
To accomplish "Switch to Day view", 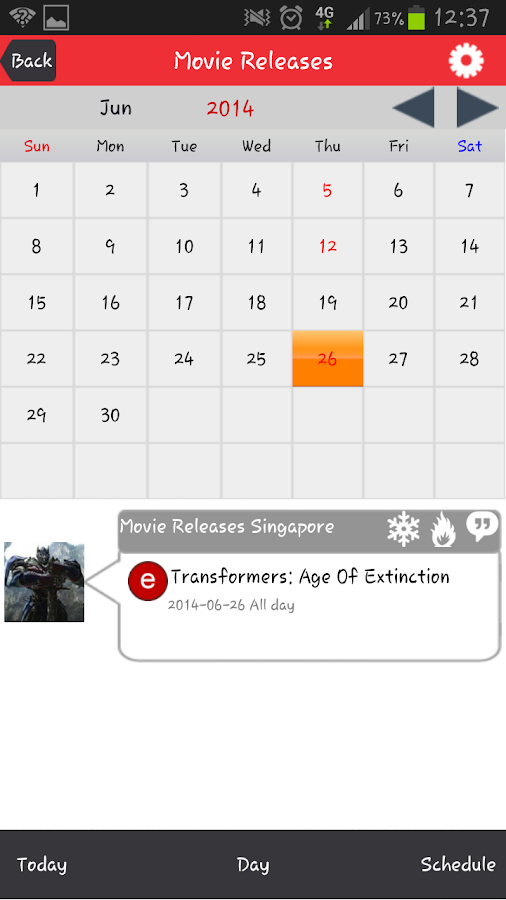I will (x=253, y=864).
